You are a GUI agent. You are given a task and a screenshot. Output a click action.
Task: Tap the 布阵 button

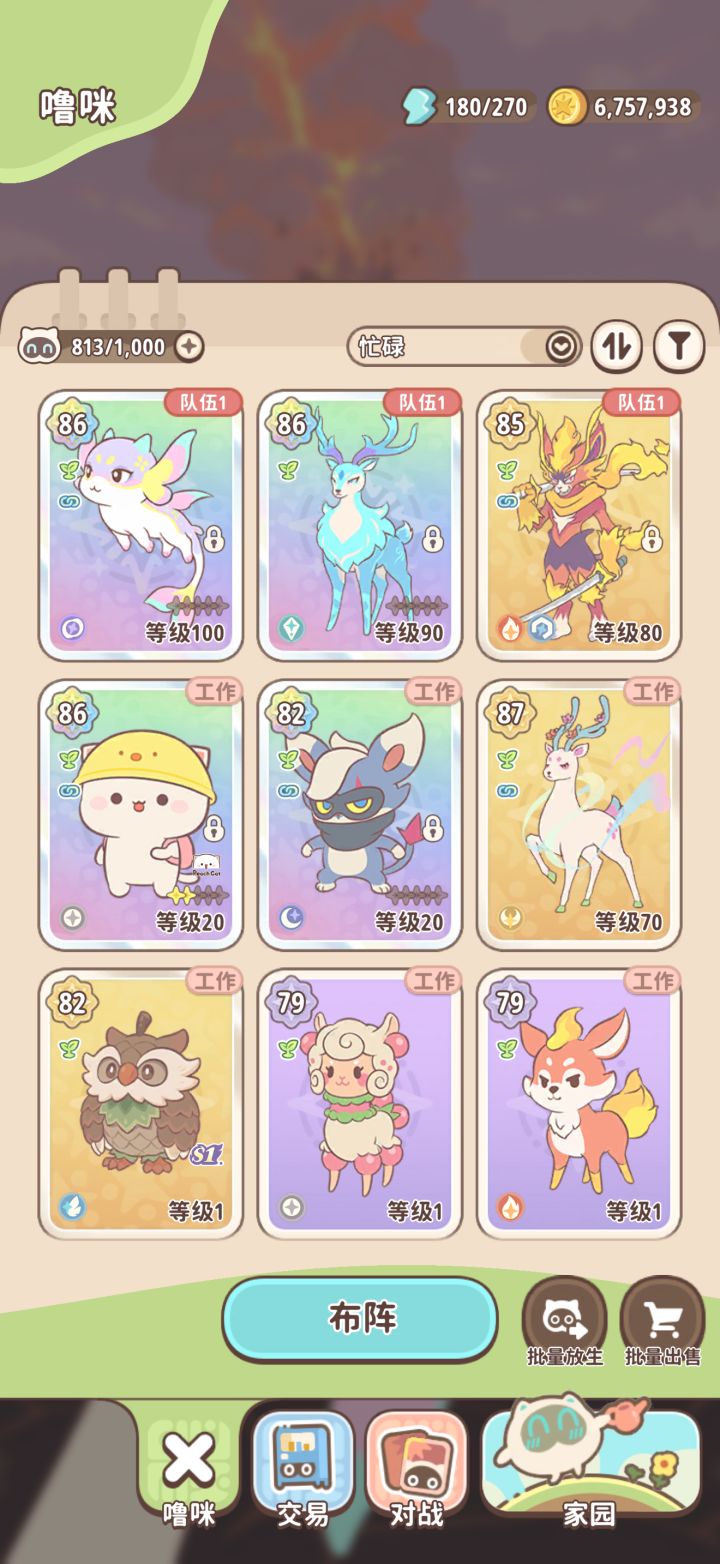(360, 1319)
